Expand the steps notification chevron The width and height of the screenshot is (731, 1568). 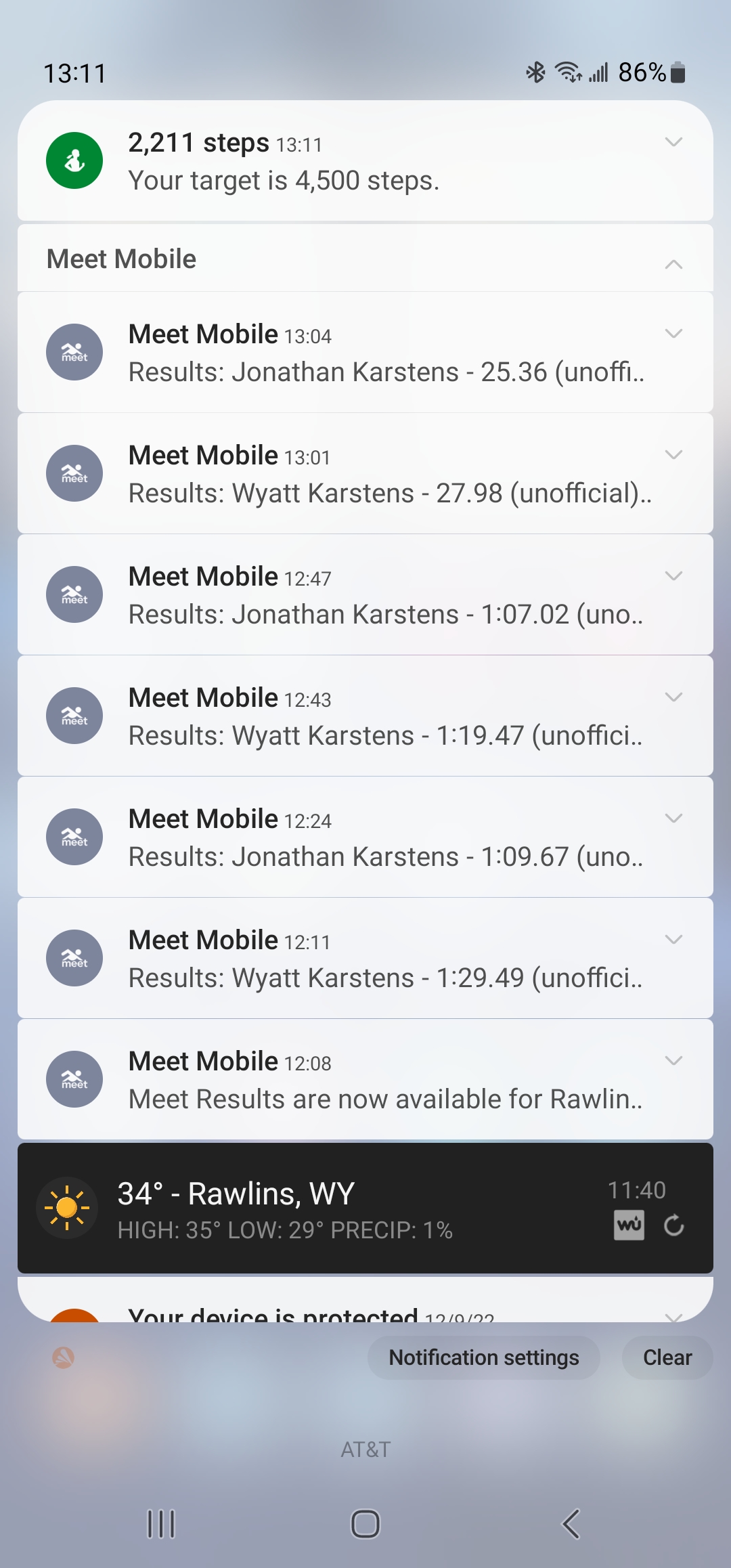click(x=673, y=142)
